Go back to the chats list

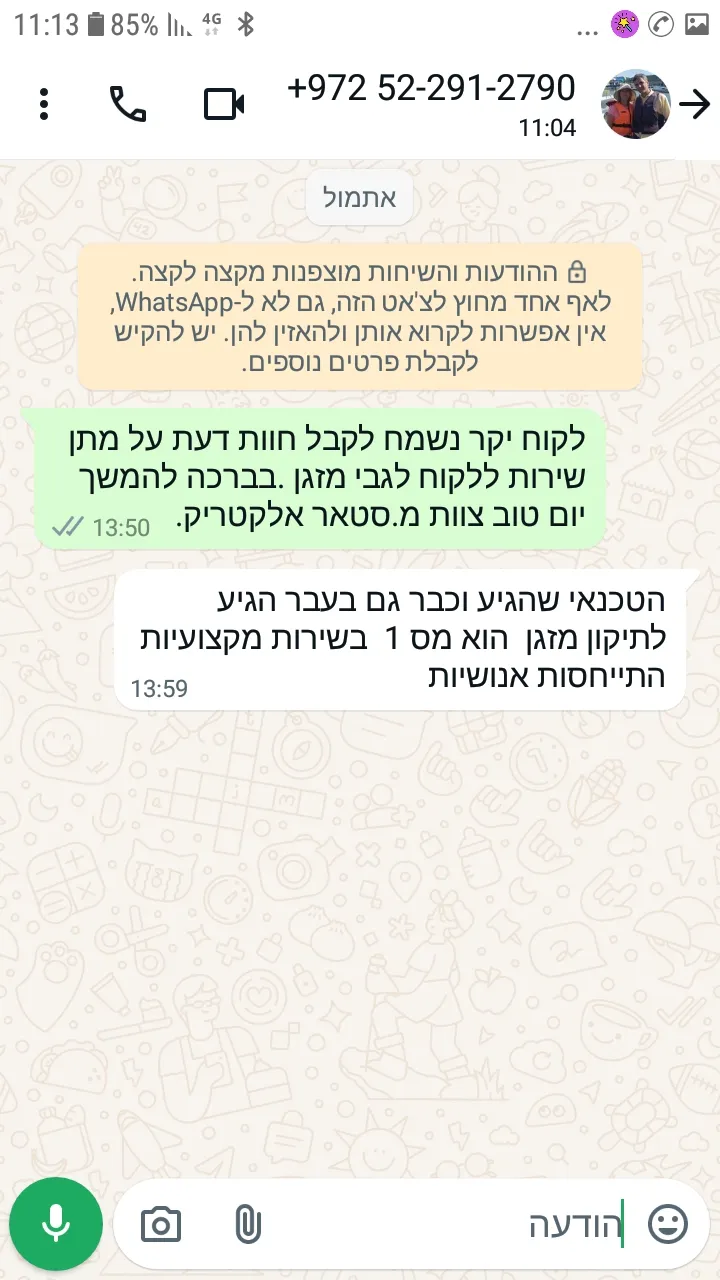(695, 104)
